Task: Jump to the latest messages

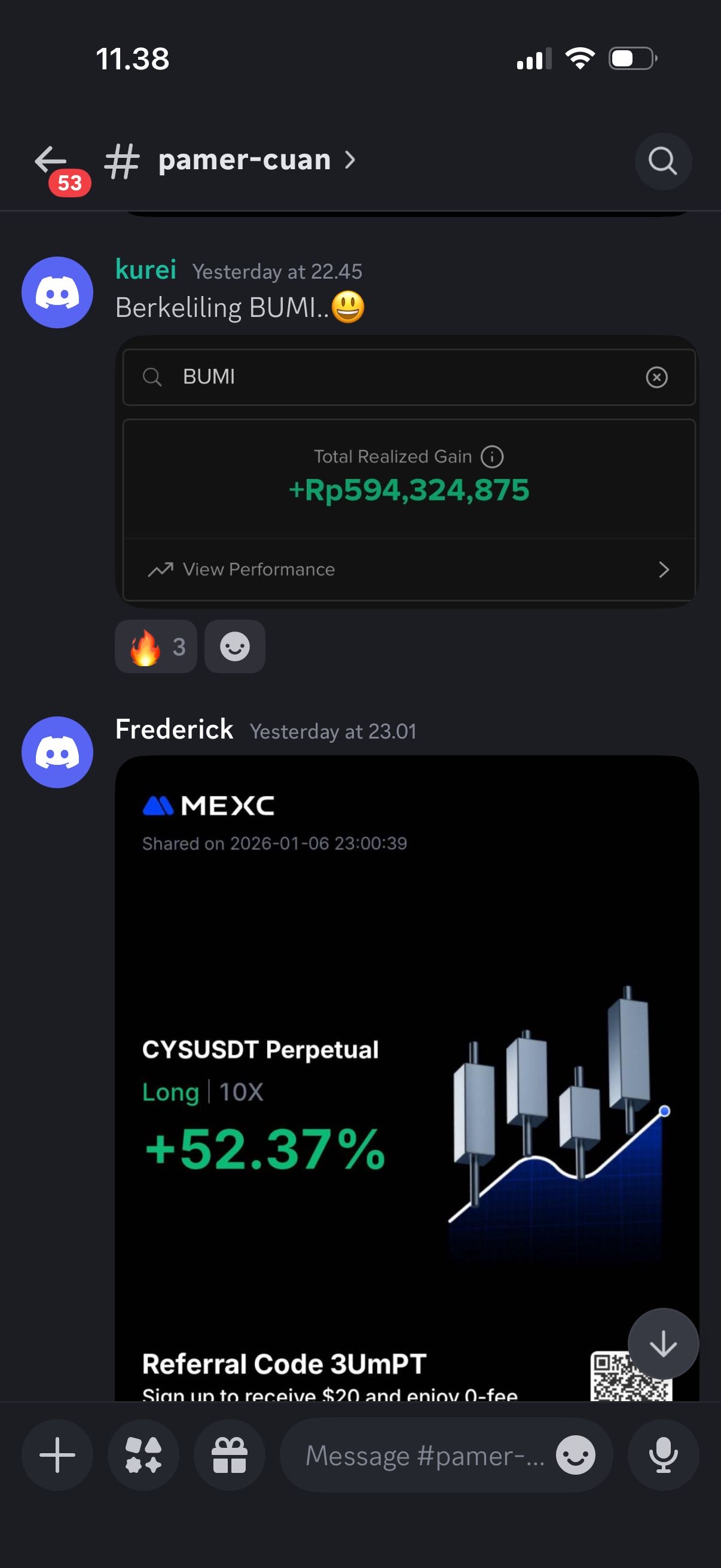Action: (x=662, y=1343)
